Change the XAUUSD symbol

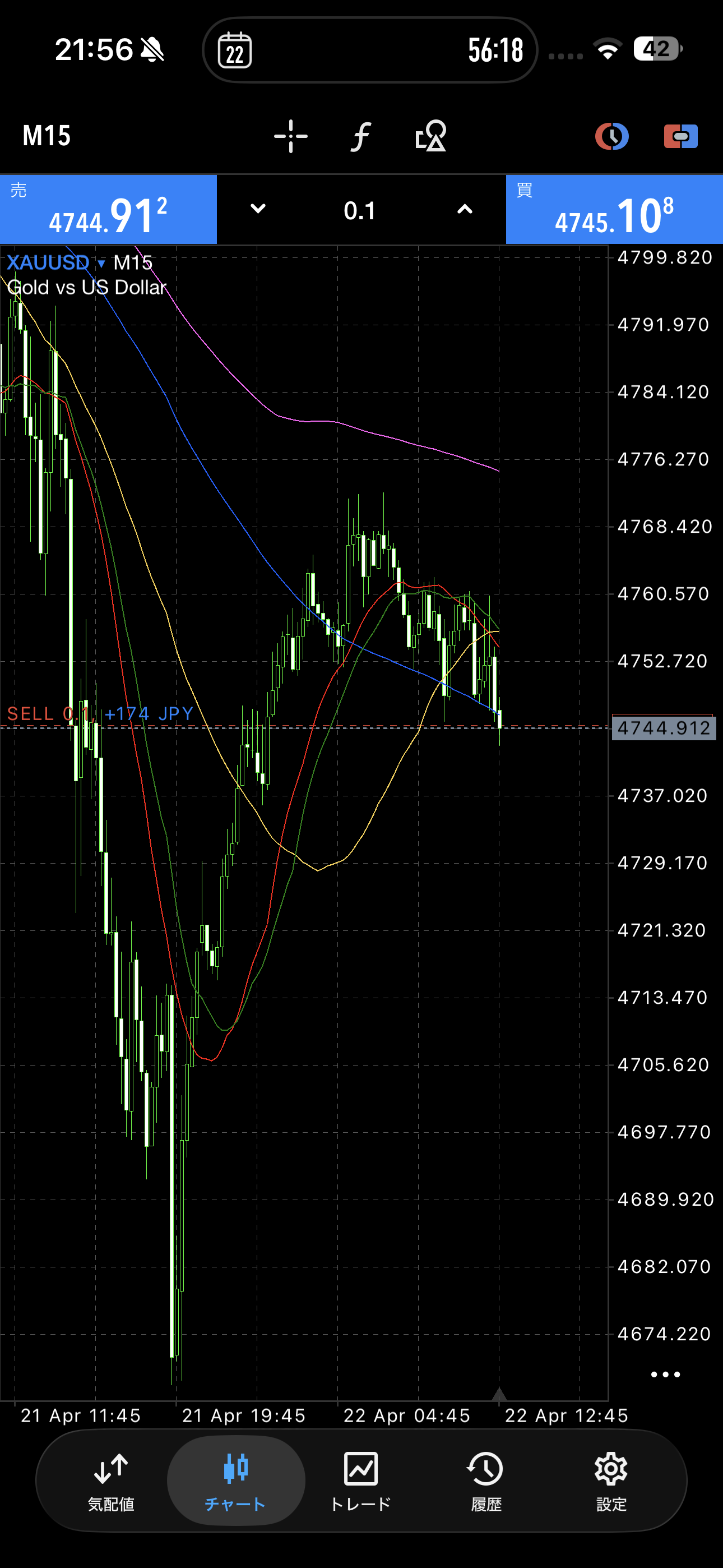click(56, 263)
